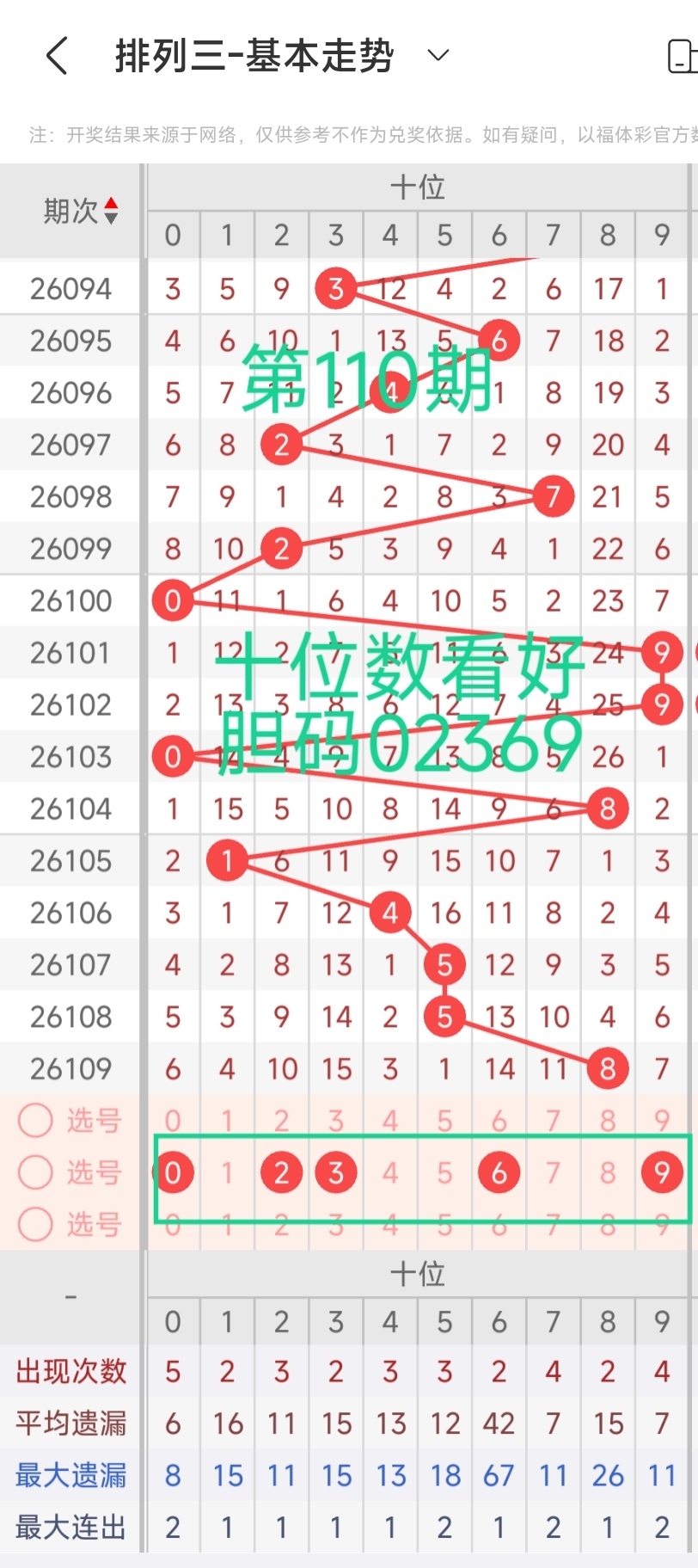Click the 期次 column header
The width and height of the screenshot is (698, 1568).
click(x=70, y=209)
